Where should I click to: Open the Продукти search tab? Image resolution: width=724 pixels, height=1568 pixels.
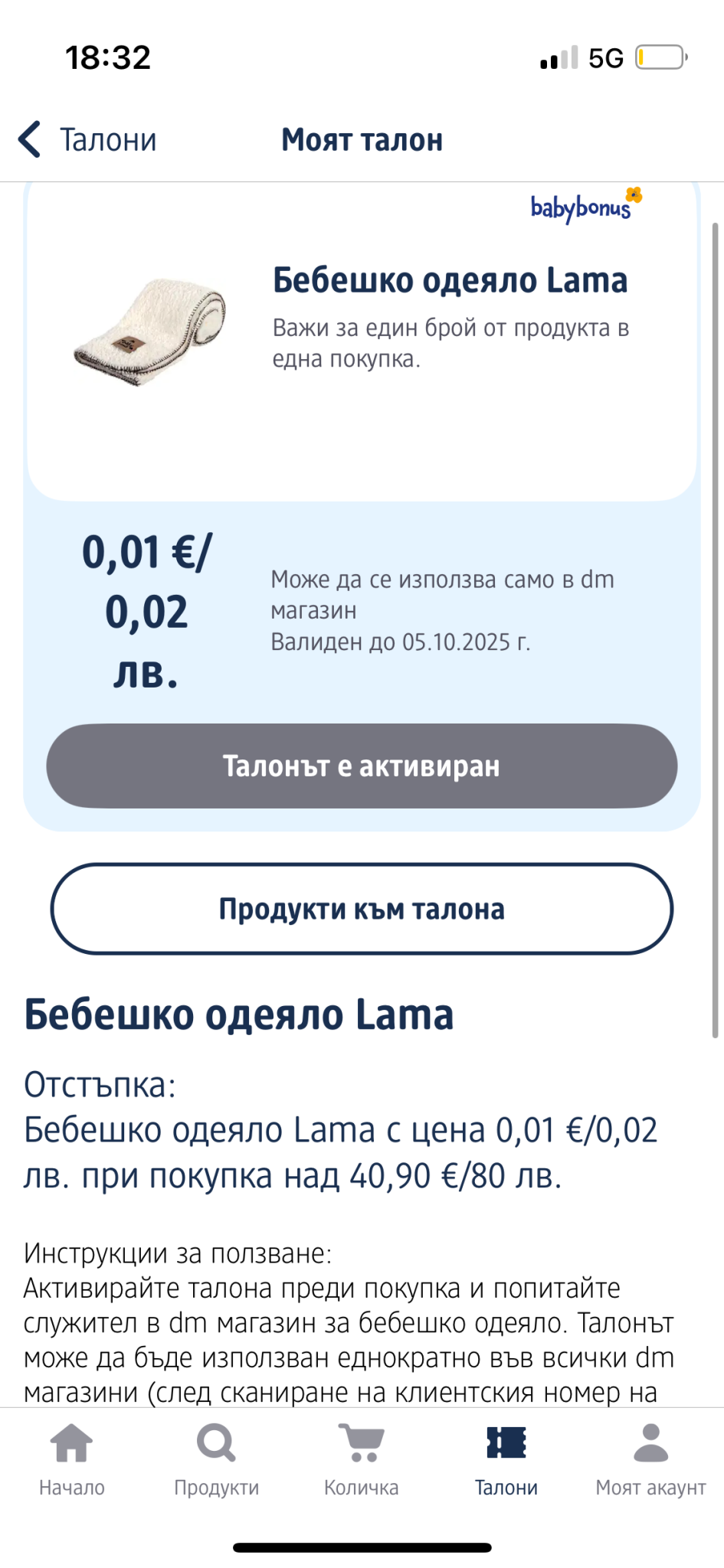[216, 1459]
